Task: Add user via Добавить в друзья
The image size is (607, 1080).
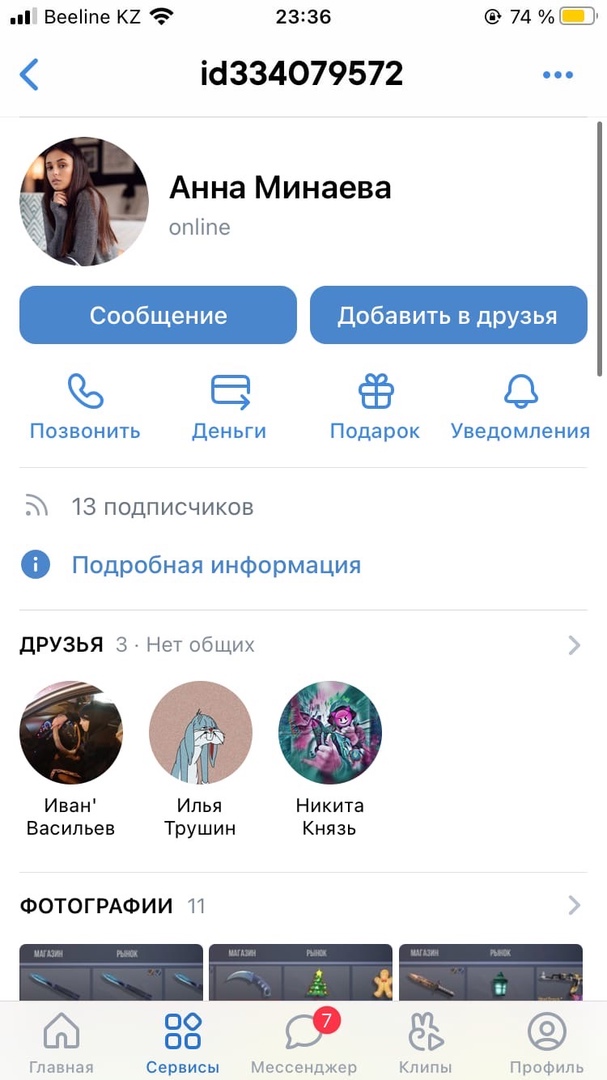Action: tap(447, 315)
